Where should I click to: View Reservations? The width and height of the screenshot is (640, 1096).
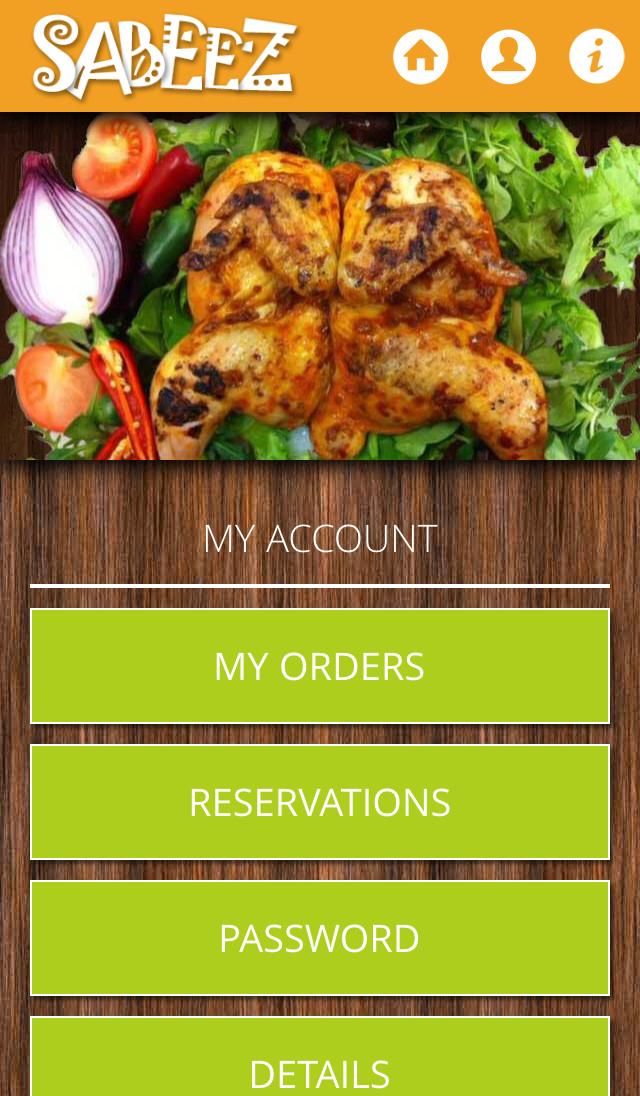[x=320, y=802]
